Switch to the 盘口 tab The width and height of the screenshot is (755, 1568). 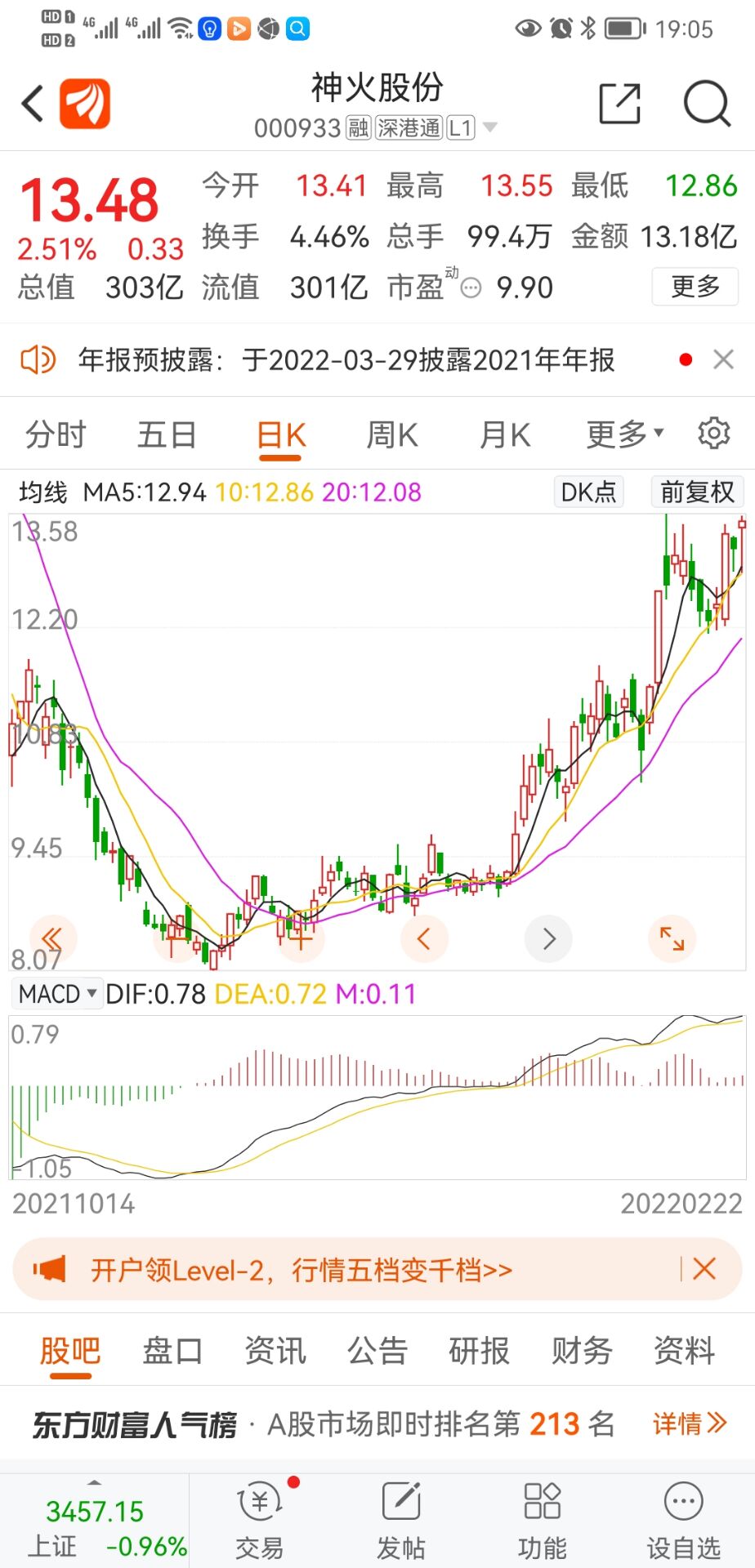[x=172, y=1351]
